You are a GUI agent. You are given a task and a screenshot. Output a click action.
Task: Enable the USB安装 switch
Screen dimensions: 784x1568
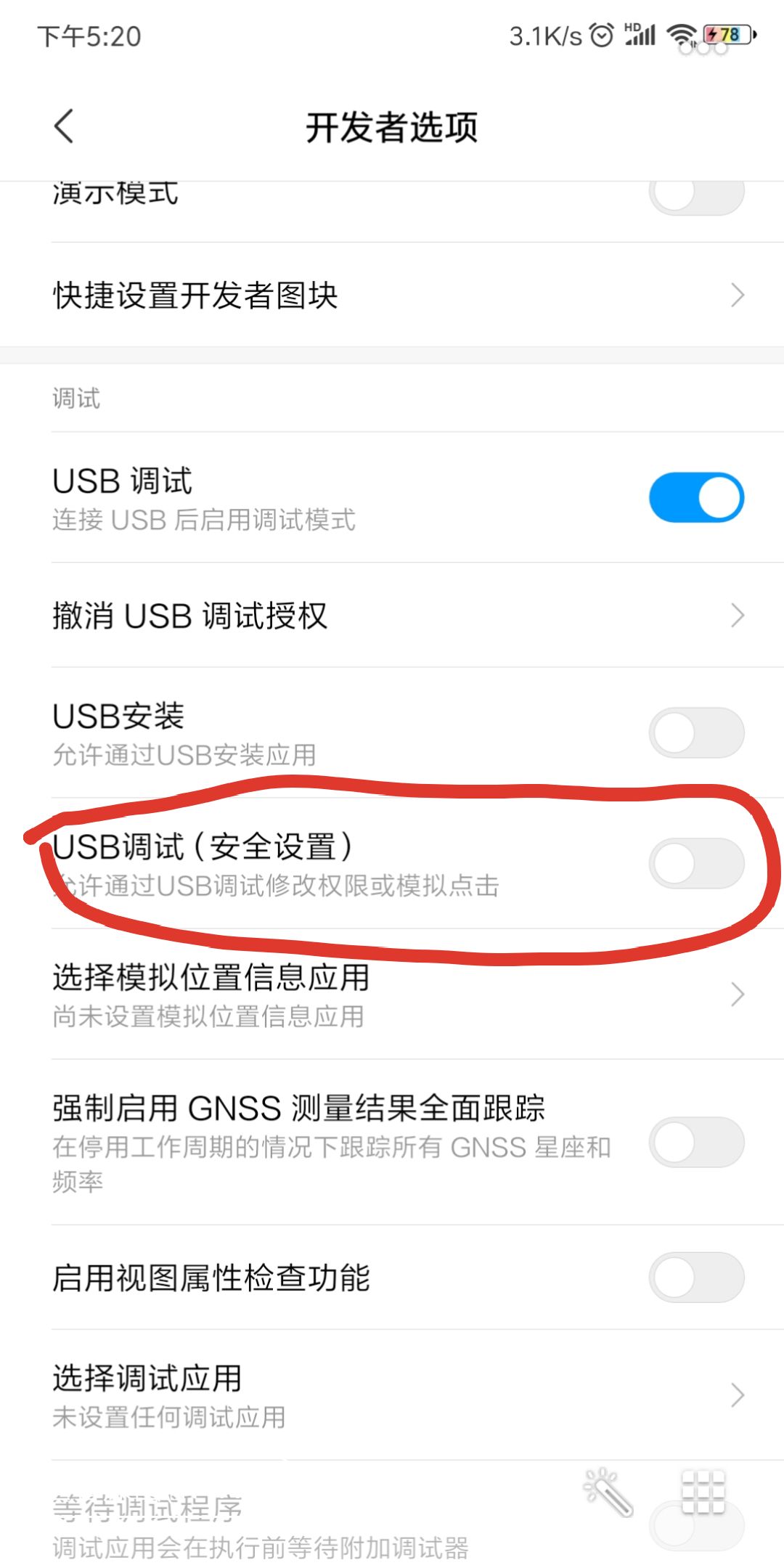click(695, 732)
